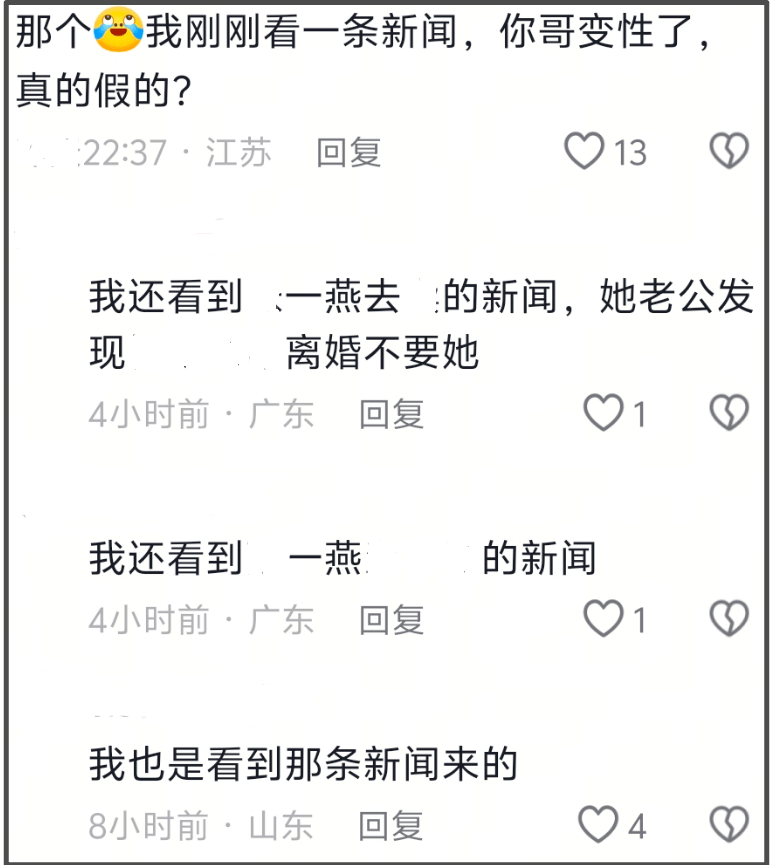The width and height of the screenshot is (770, 865).
Task: Like the short comment ending in 的新闻
Action: click(603, 619)
